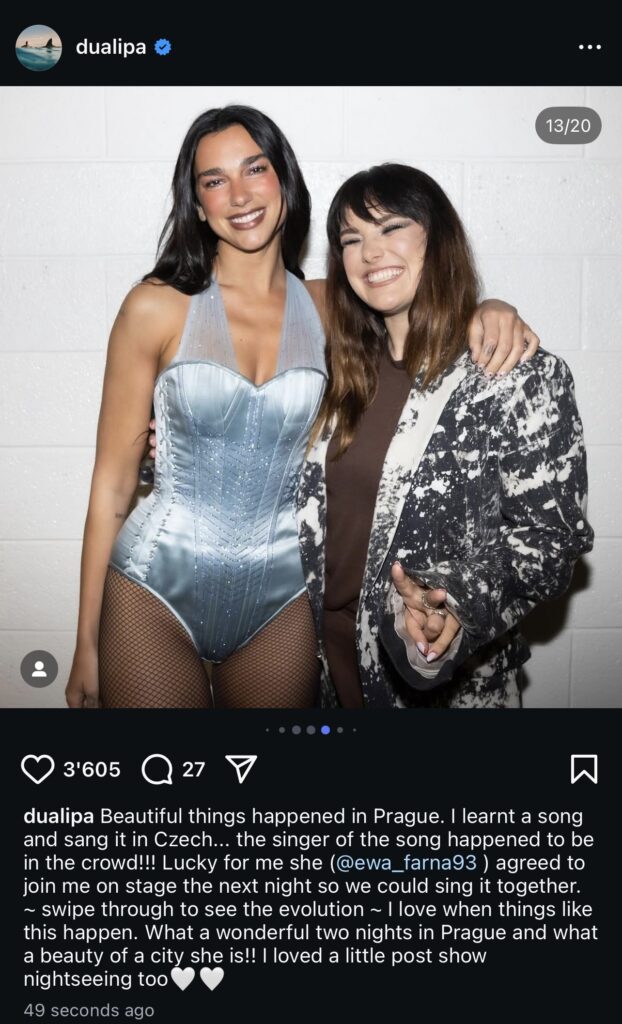View the list of 3'605 likes
This screenshot has width=622, height=1024.
[x=91, y=770]
